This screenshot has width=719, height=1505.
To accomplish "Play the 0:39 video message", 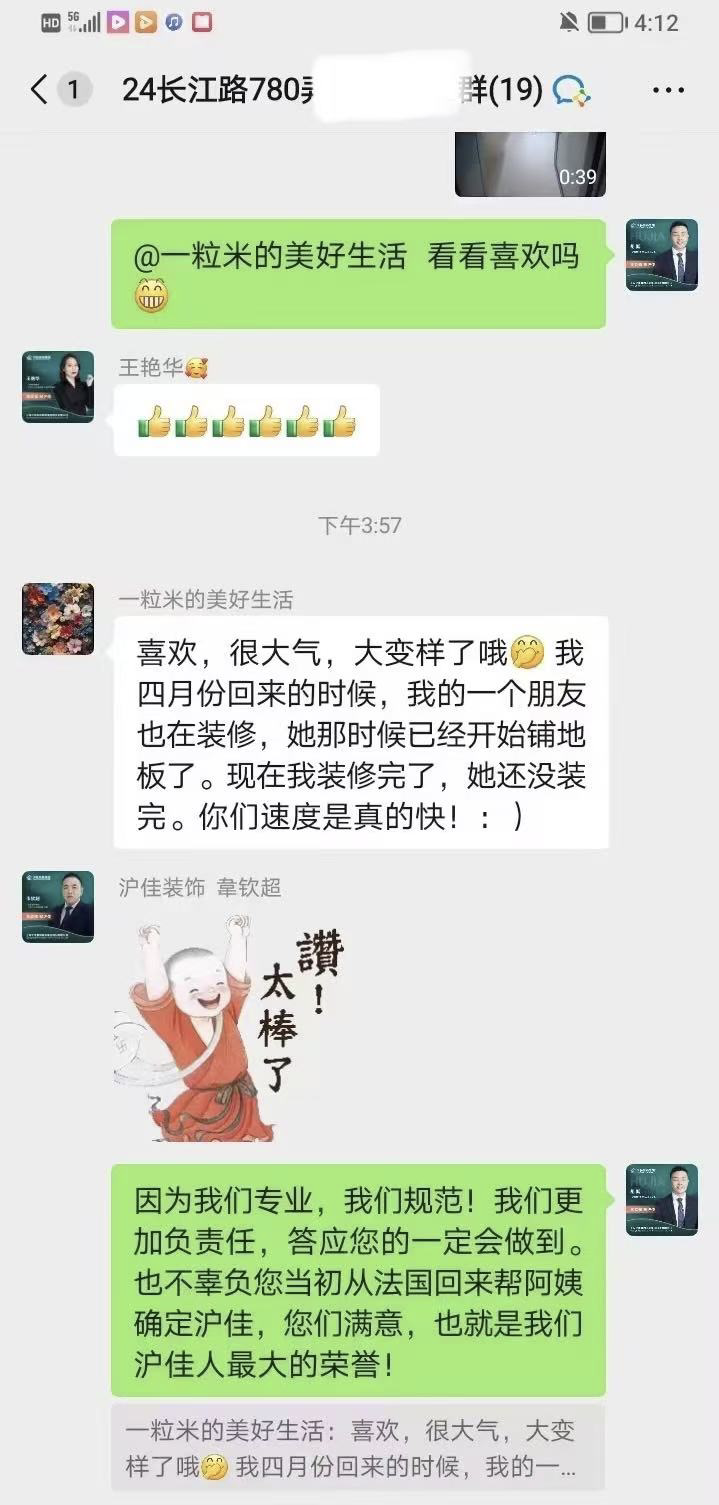I will coord(529,164).
